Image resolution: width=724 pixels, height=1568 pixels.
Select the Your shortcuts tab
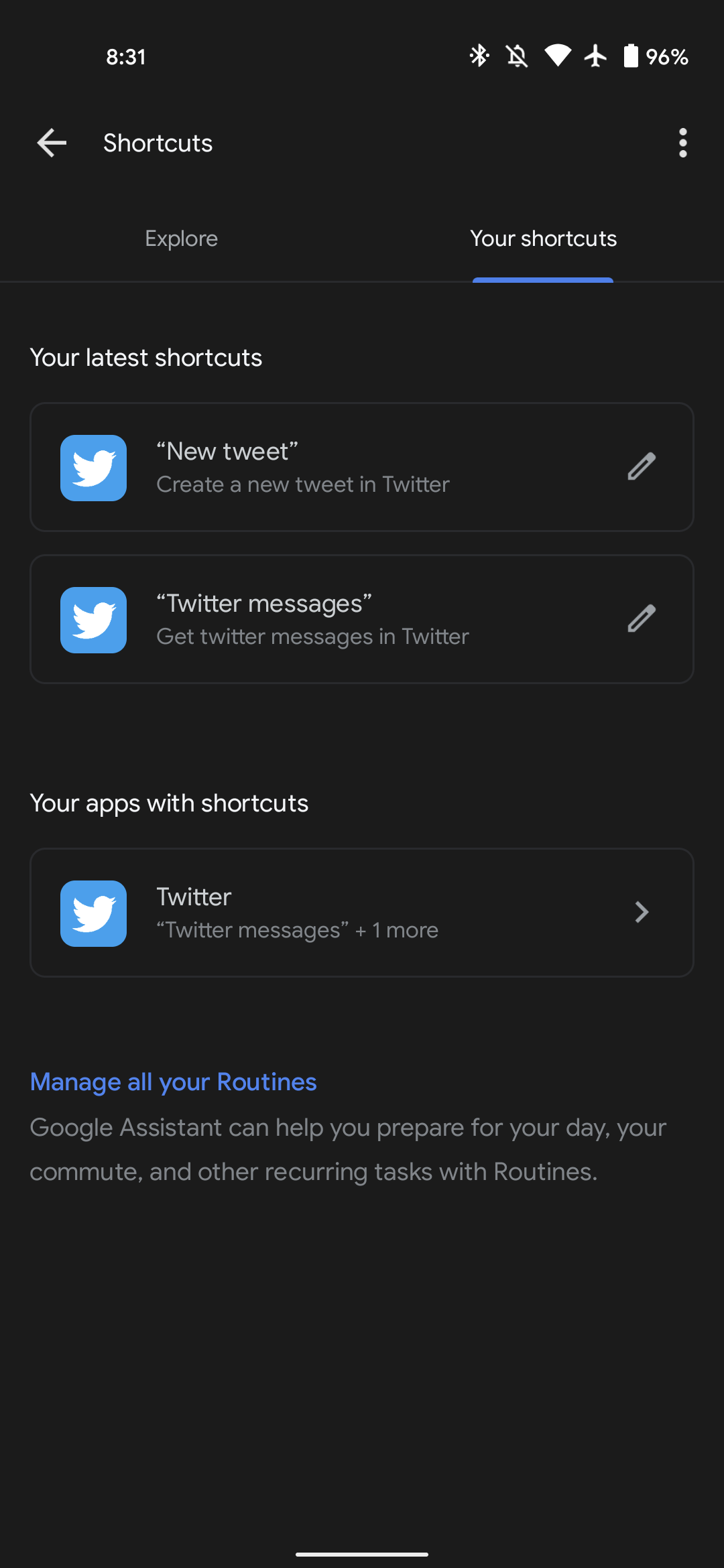click(x=543, y=239)
